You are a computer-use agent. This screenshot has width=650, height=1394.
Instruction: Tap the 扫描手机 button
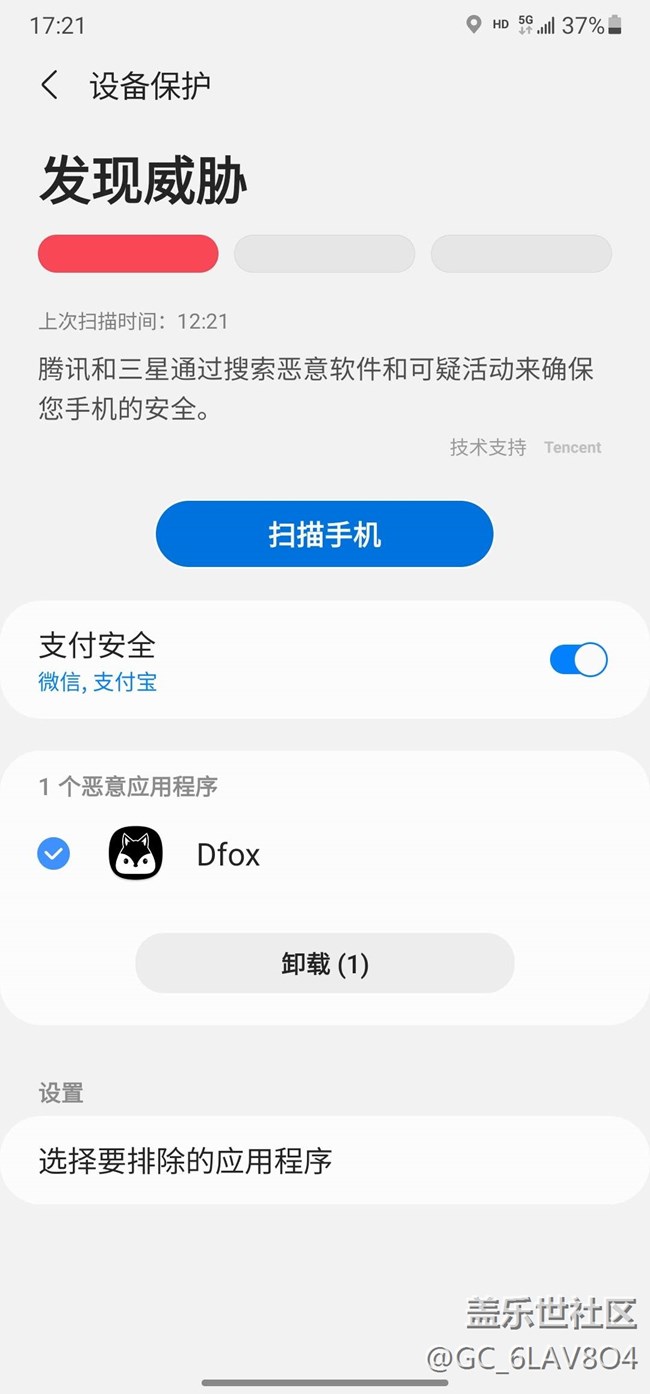(x=324, y=534)
